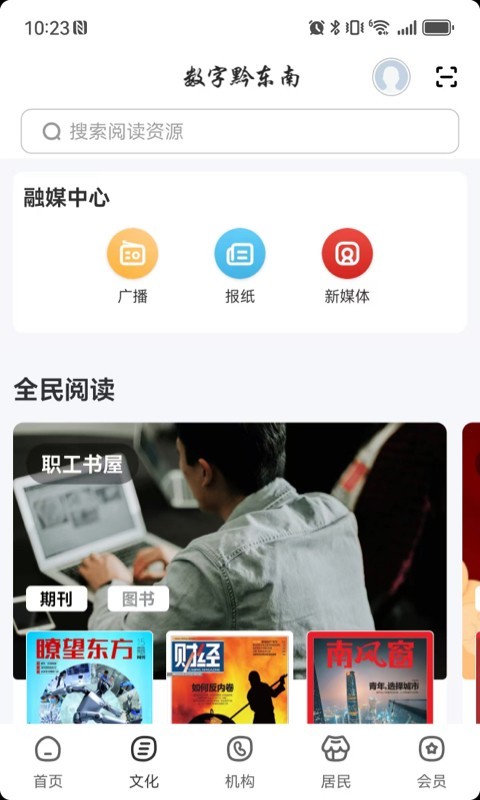Switch to the 居民 tab

coord(336,762)
